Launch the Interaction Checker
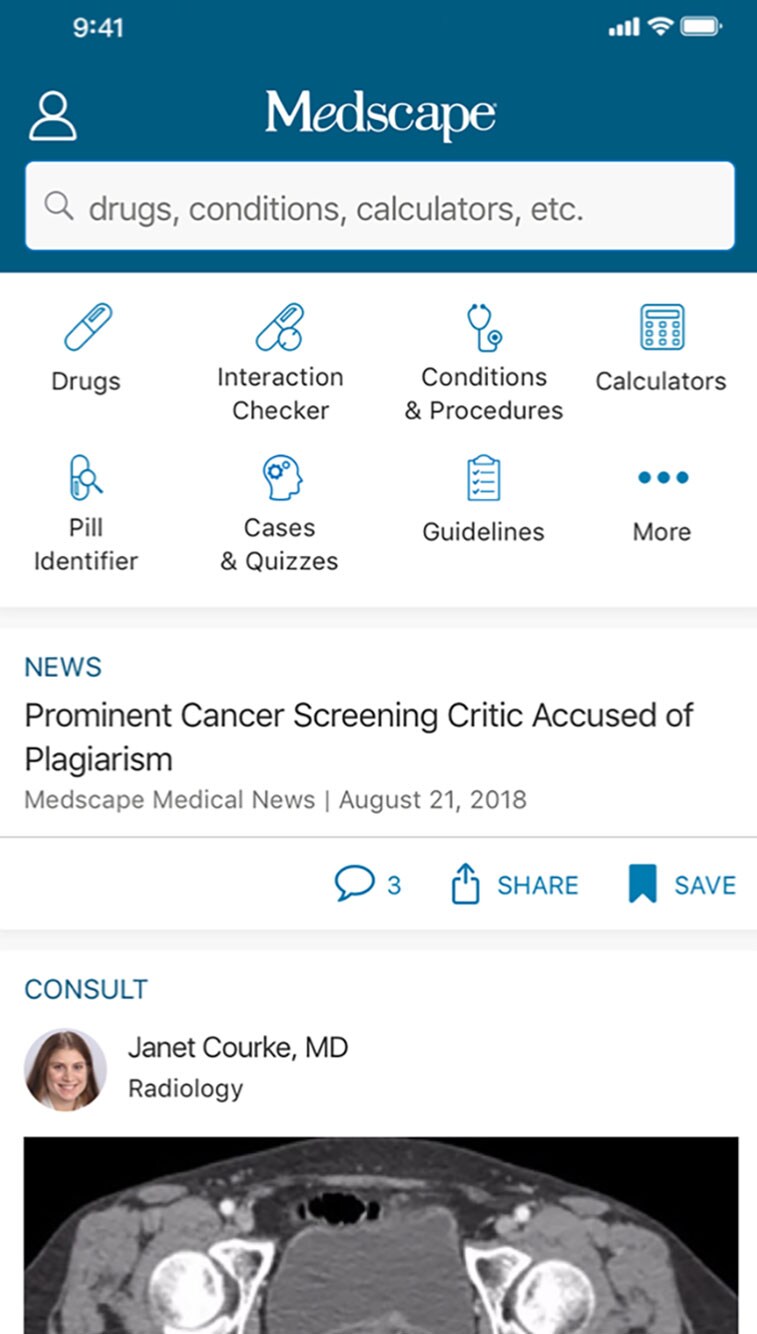Viewport: 757px width, 1334px height. [x=280, y=362]
